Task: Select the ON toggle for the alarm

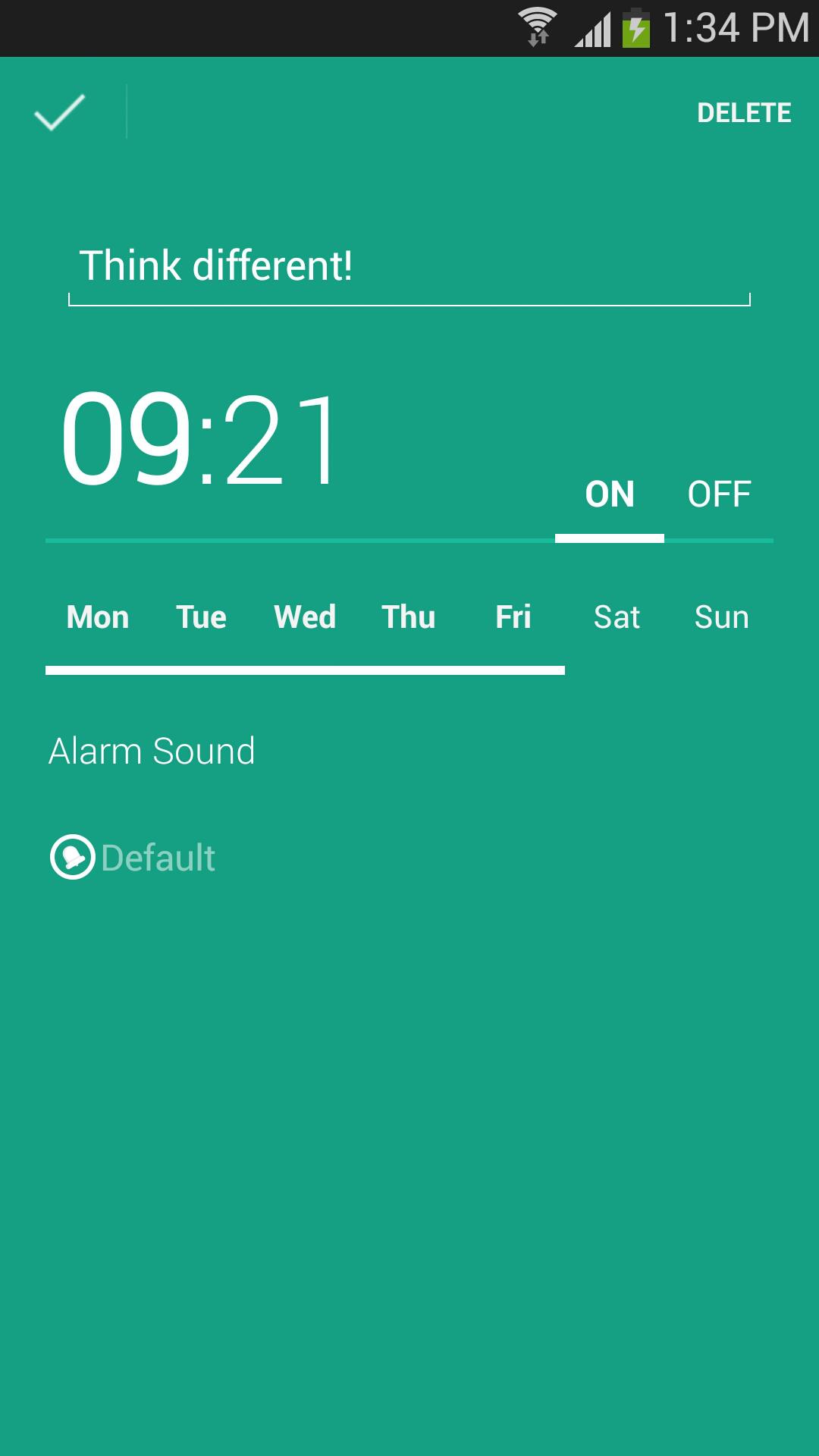Action: click(610, 494)
